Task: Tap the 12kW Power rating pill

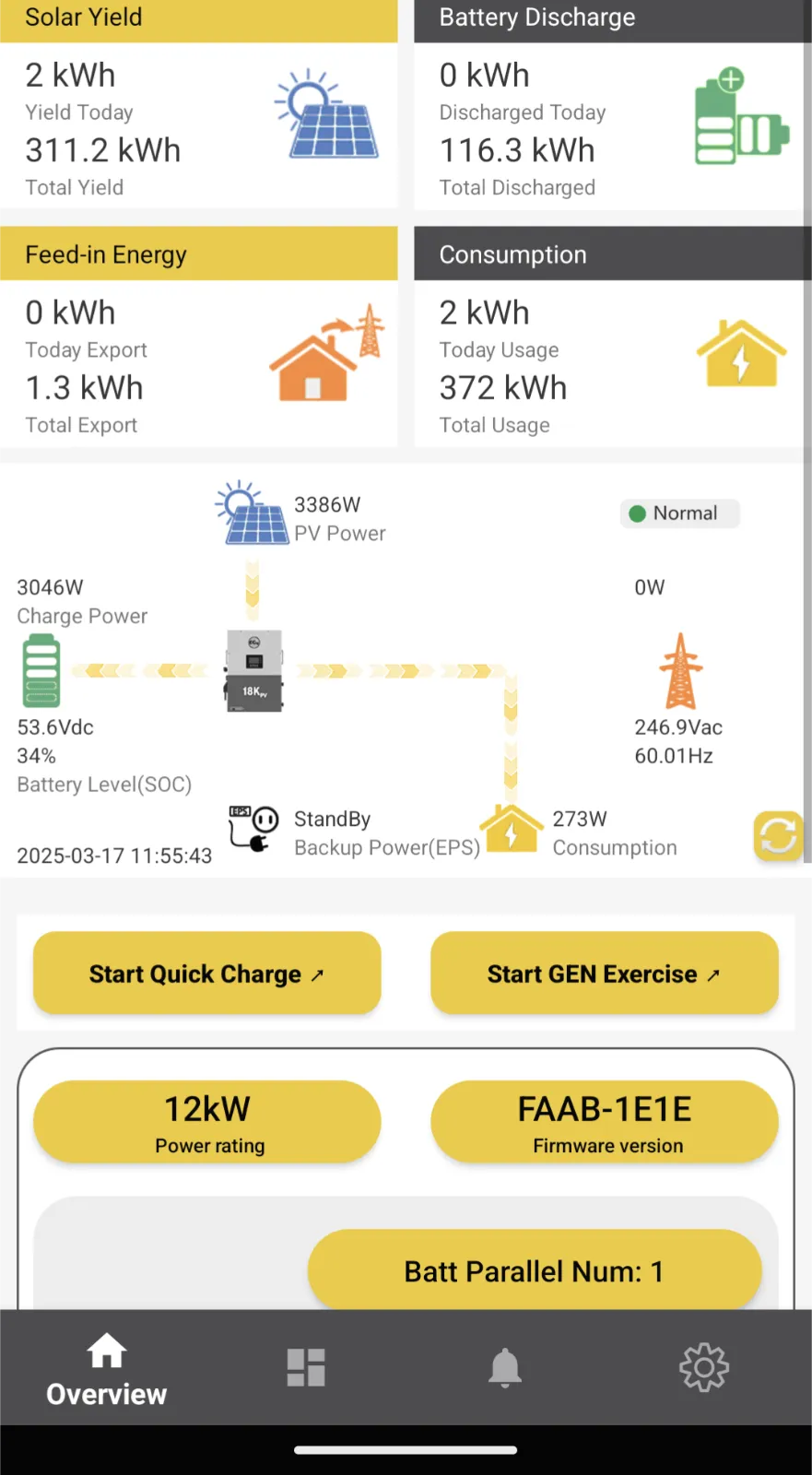Action: [207, 1122]
